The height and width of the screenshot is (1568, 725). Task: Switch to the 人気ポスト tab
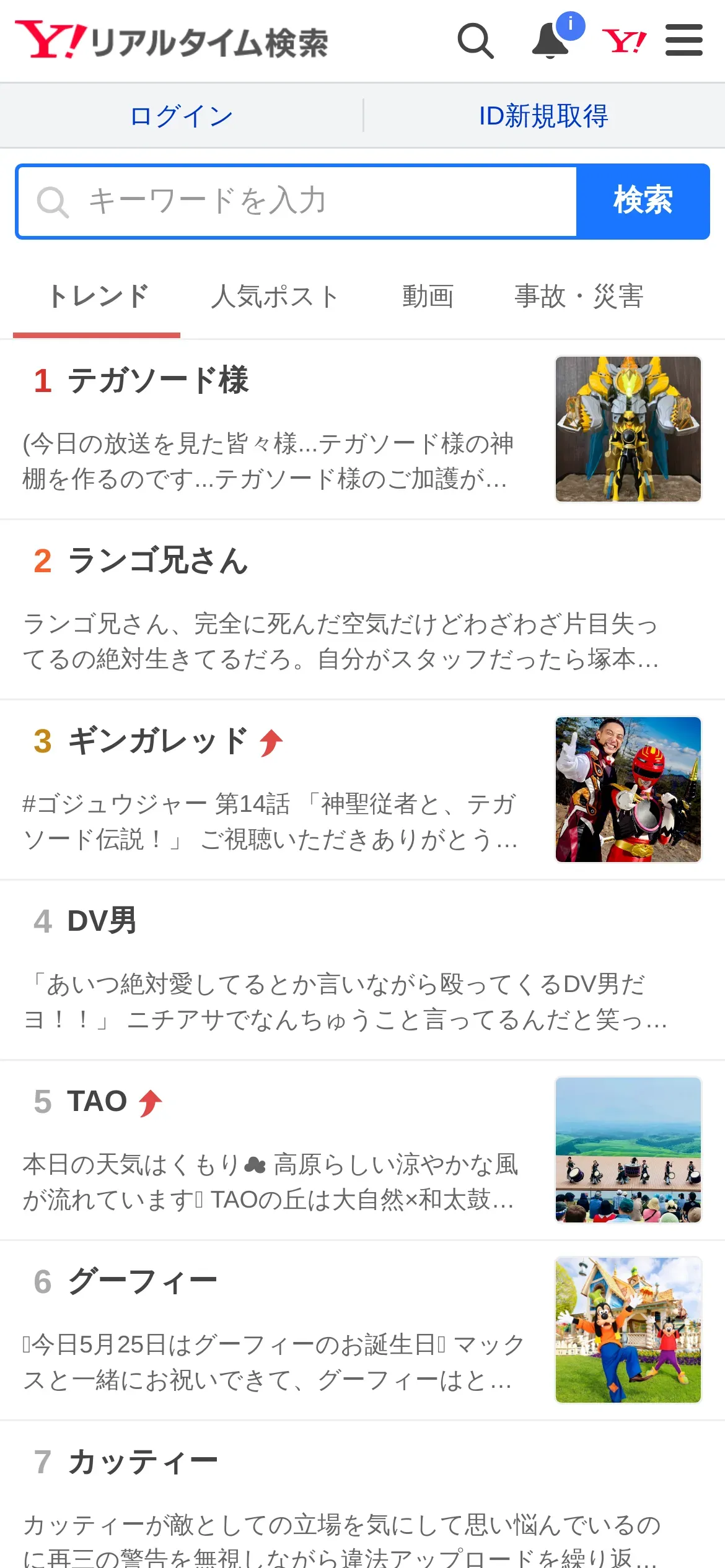point(275,297)
